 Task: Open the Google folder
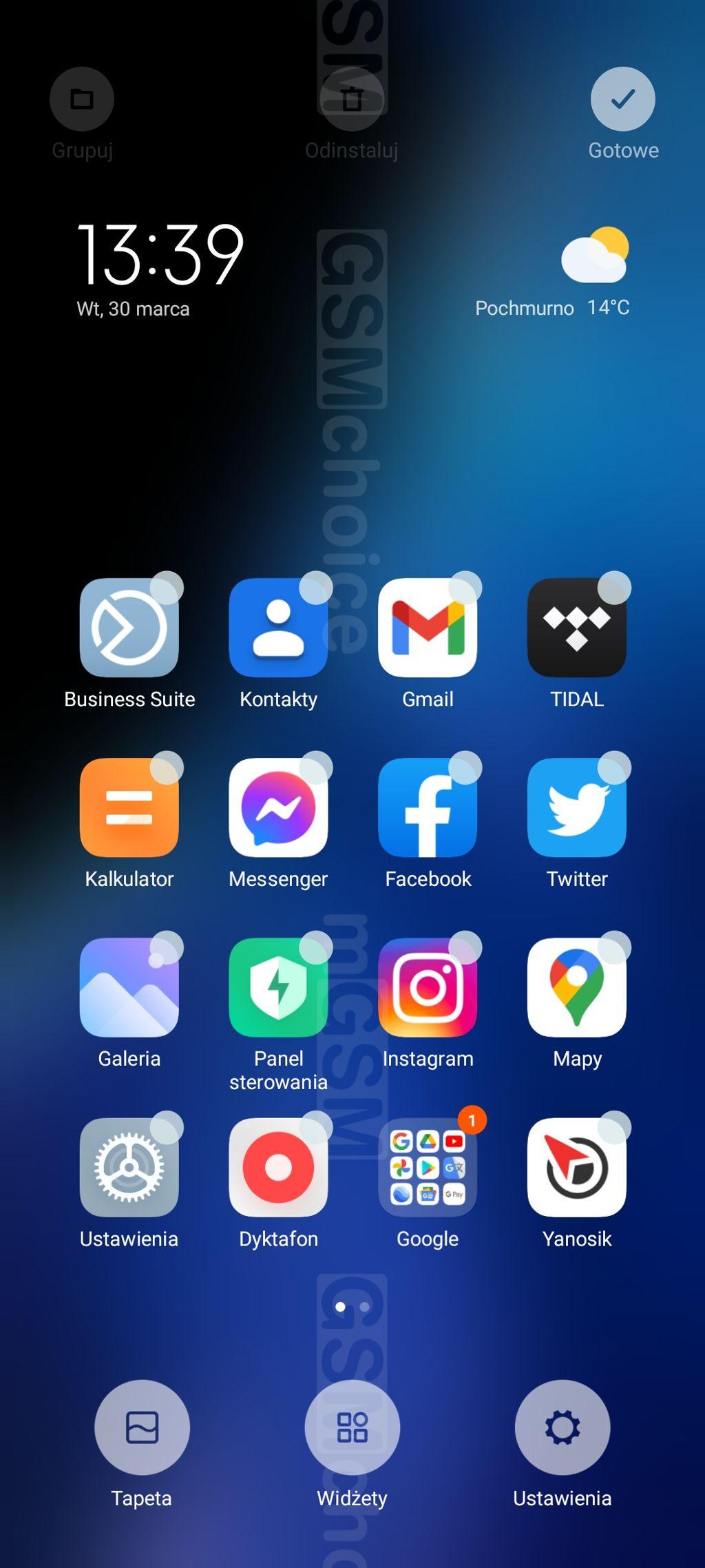[428, 1168]
